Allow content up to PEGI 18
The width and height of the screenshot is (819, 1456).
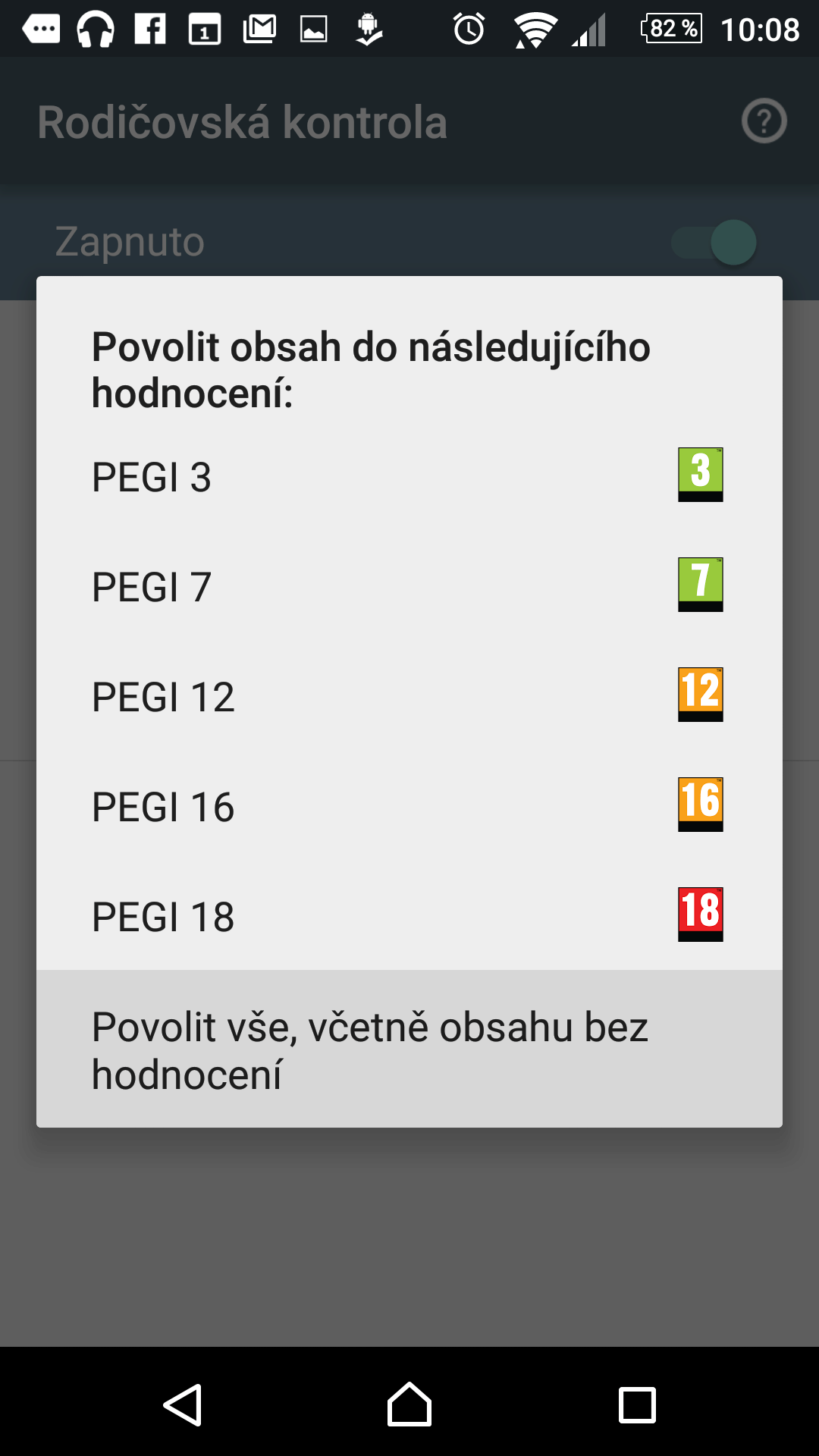point(409,915)
